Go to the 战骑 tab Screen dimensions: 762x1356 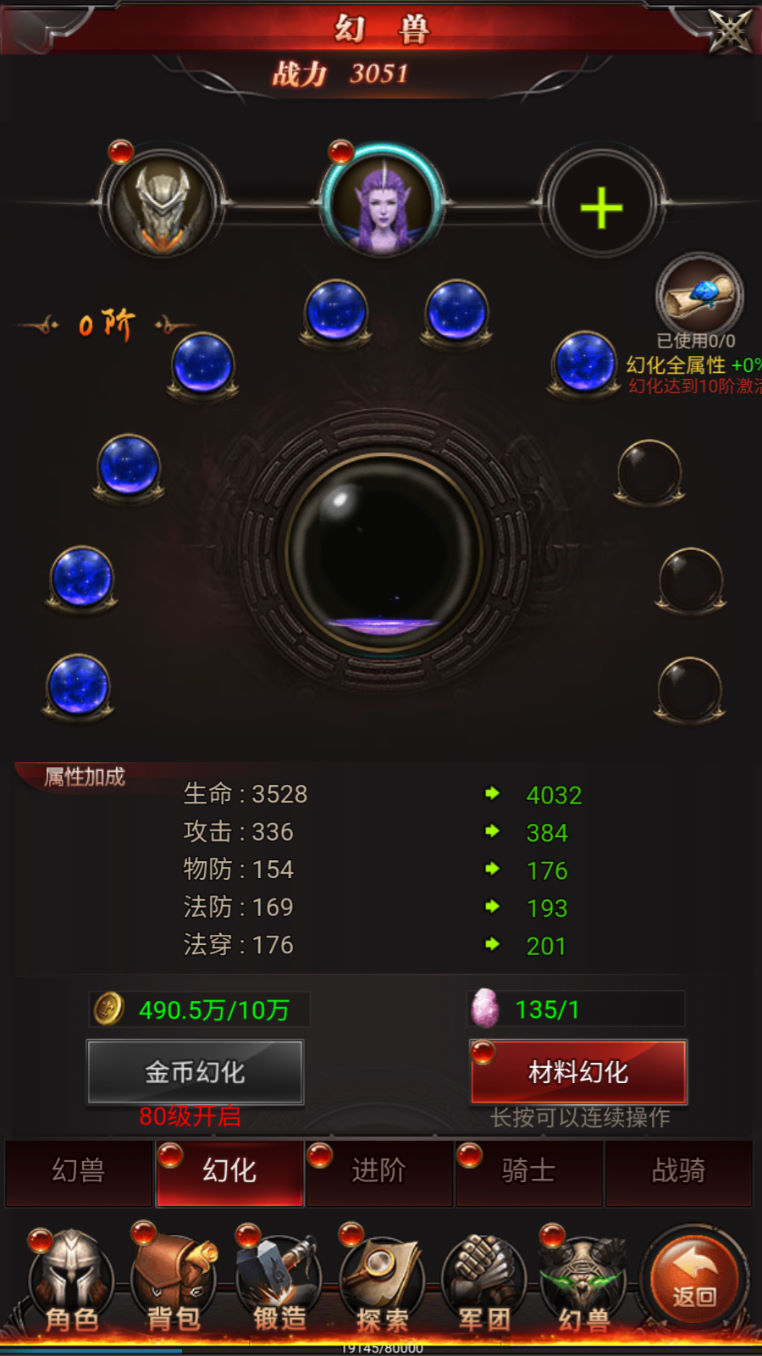tap(678, 1172)
